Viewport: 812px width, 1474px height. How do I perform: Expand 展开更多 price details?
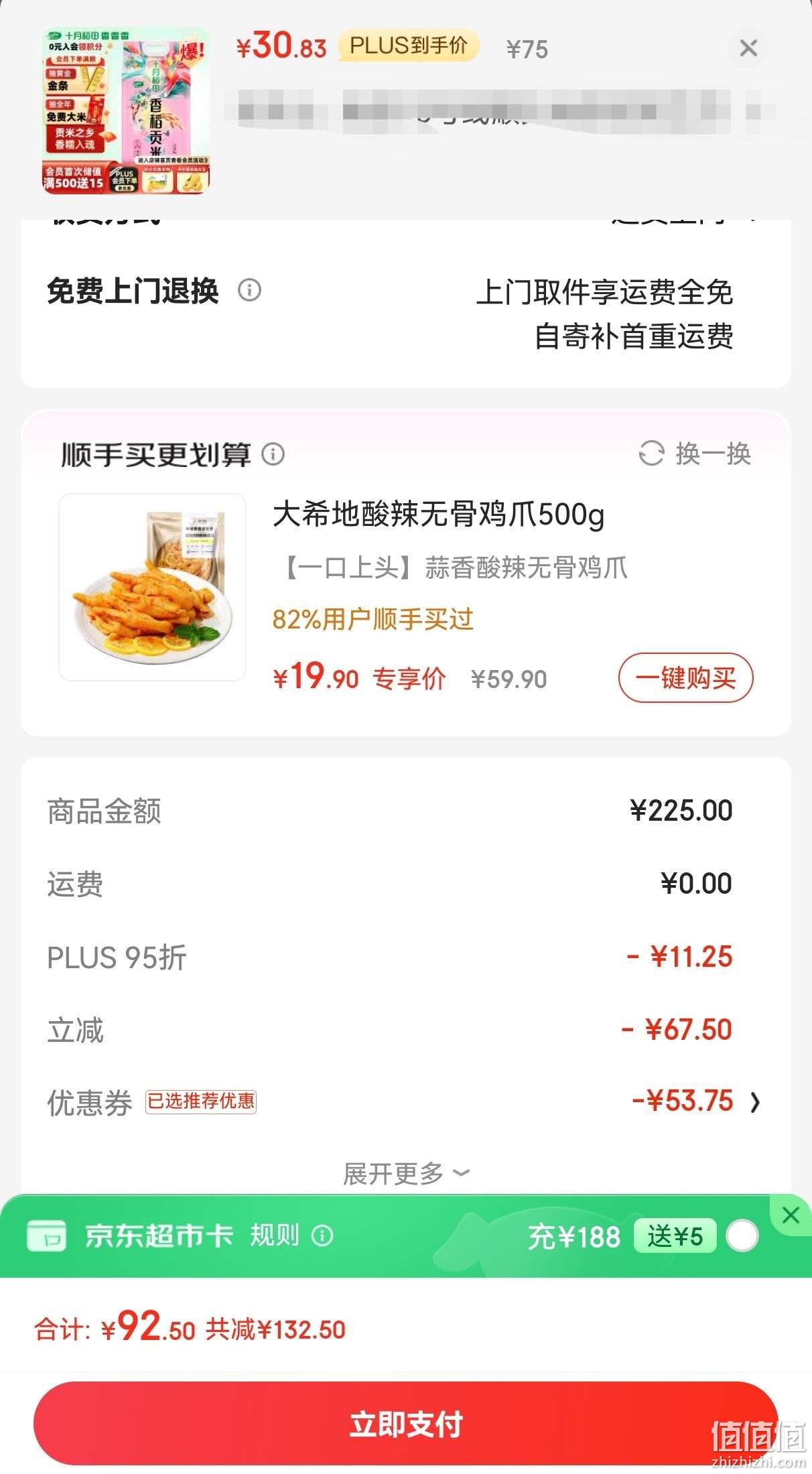406,1174
